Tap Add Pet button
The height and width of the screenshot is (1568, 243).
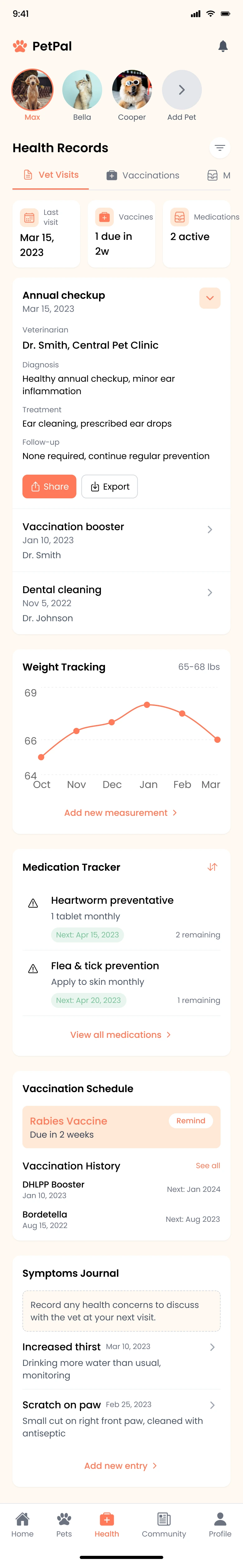[x=182, y=90]
